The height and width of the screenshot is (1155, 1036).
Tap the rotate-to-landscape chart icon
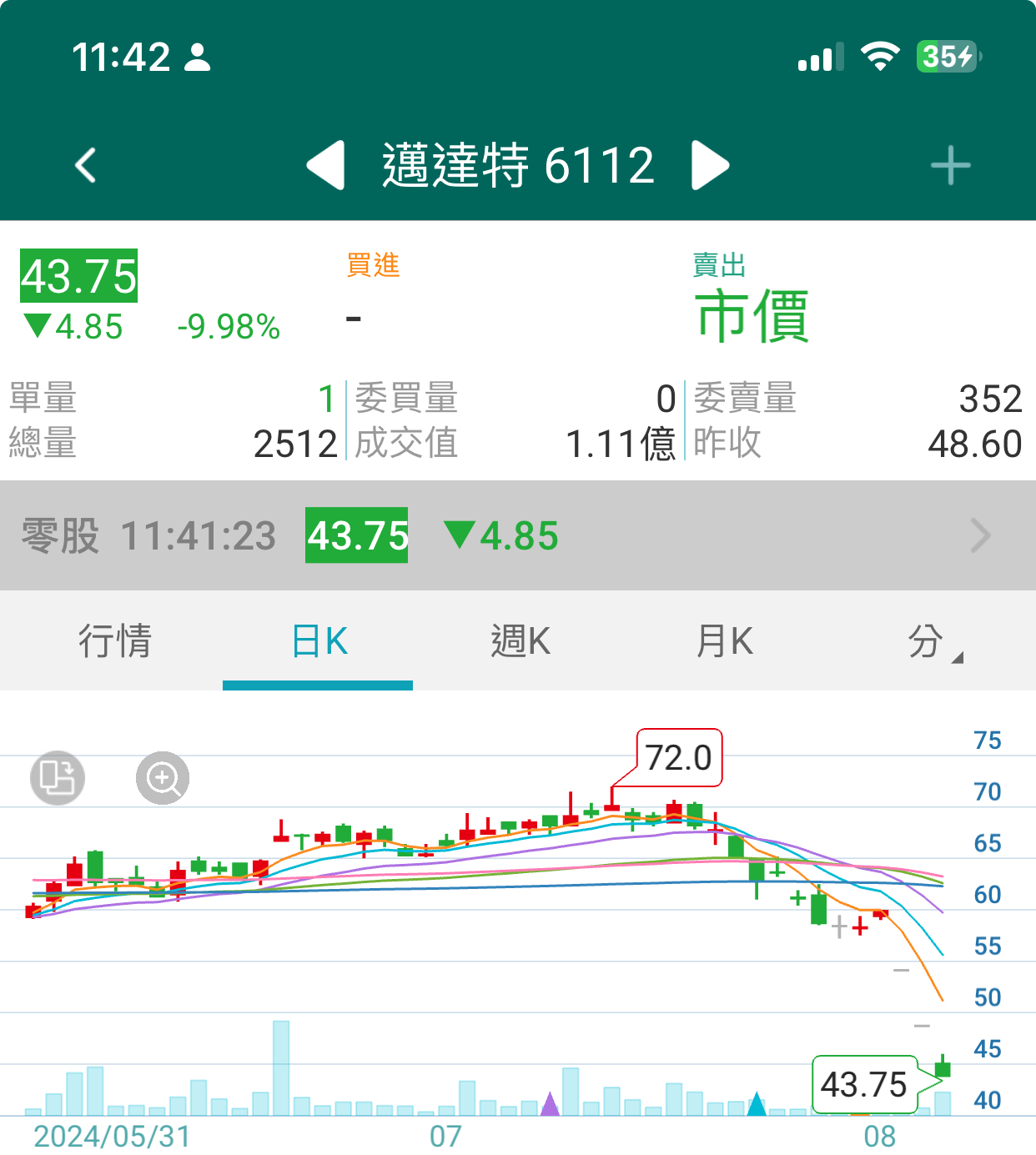coord(58,778)
